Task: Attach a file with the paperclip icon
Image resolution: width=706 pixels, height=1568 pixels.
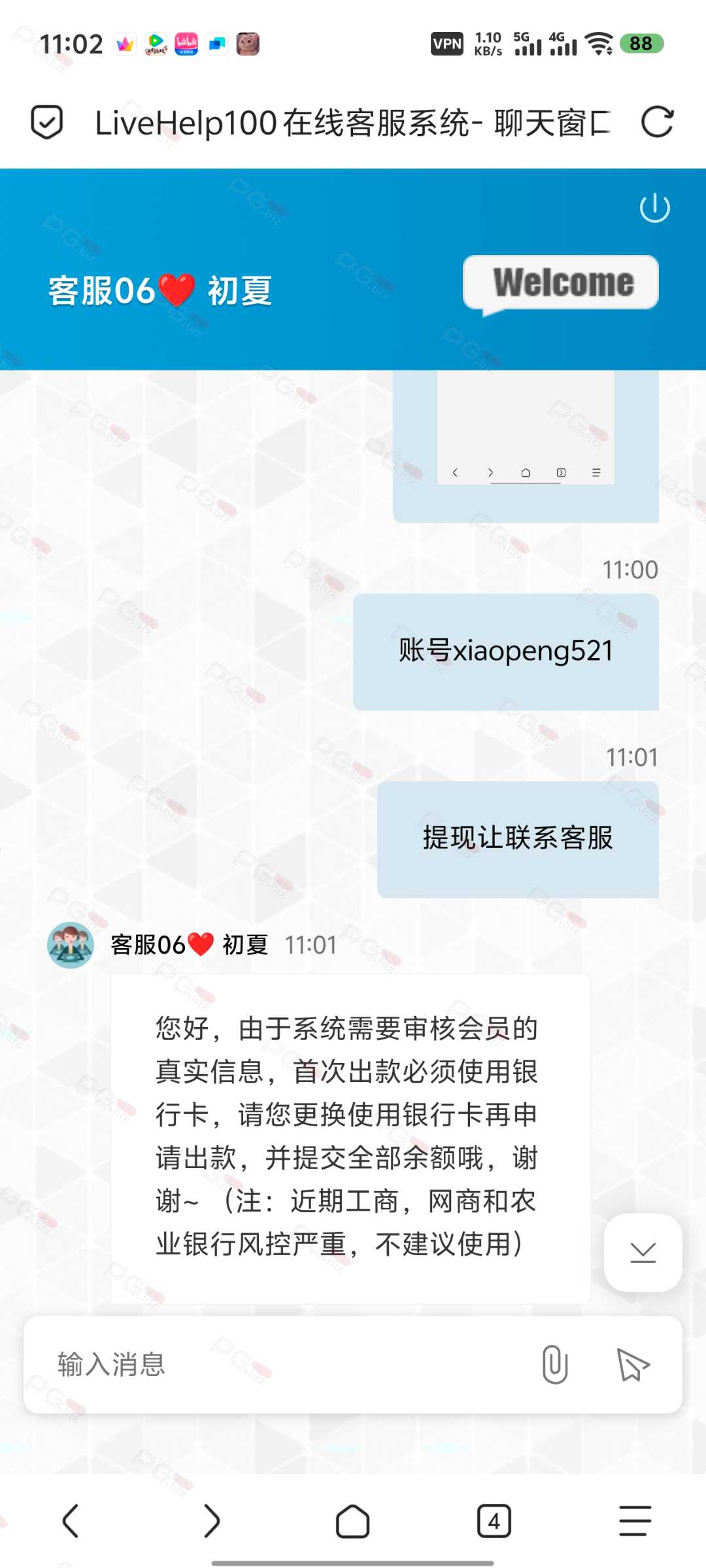Action: 555,1365
